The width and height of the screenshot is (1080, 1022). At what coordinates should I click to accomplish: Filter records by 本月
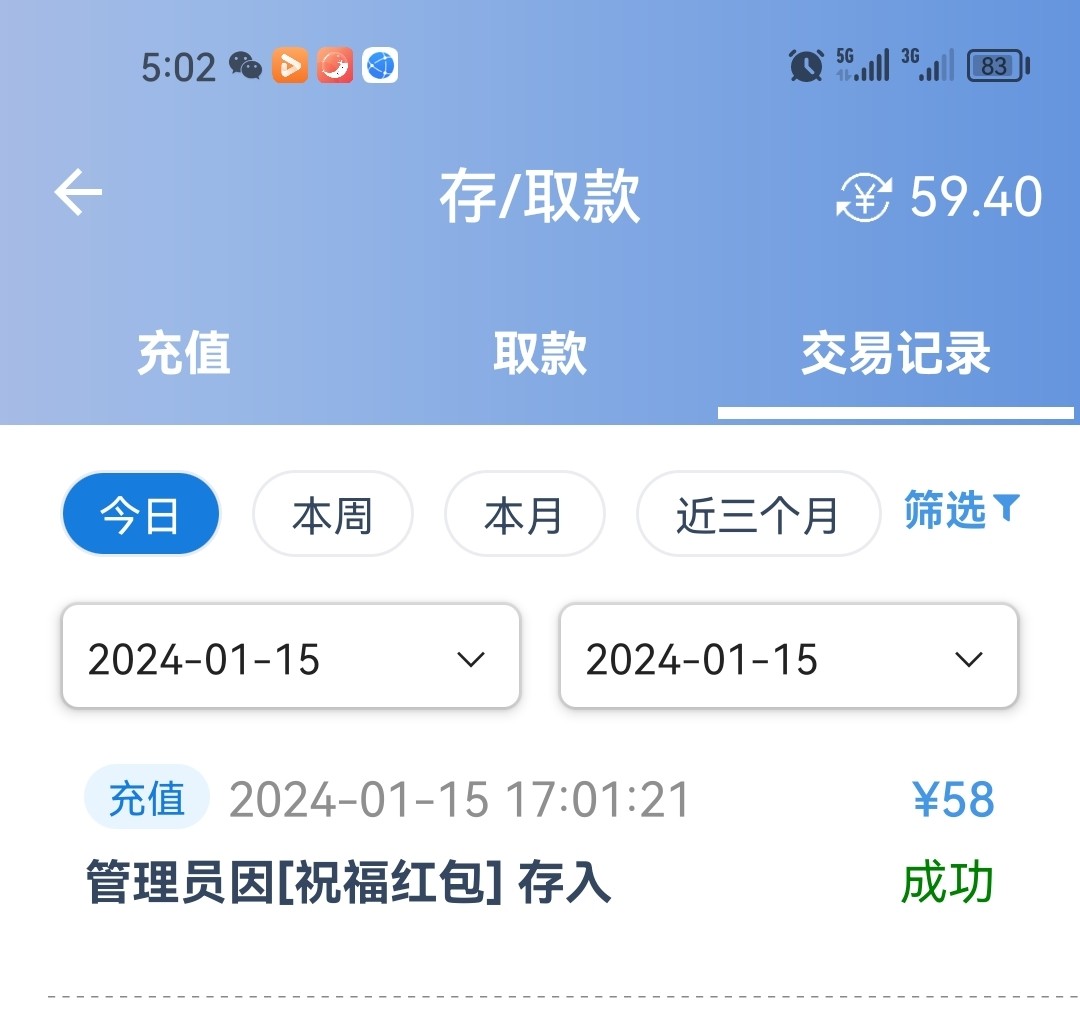[524, 515]
